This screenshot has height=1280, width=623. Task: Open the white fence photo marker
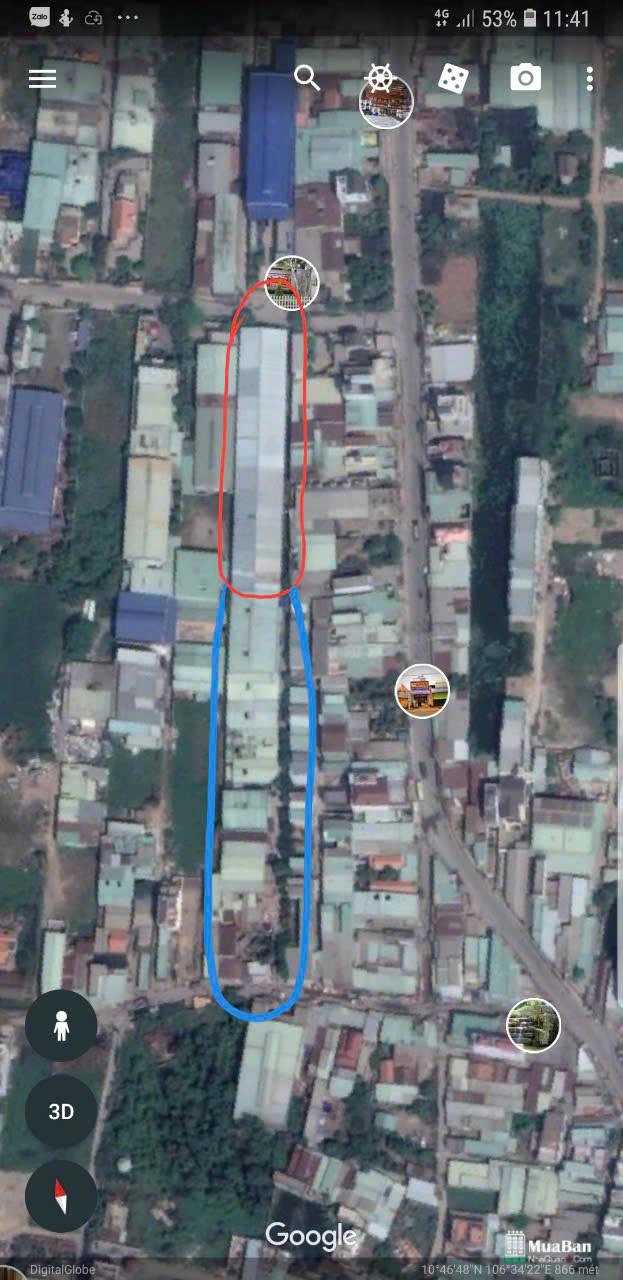click(291, 283)
